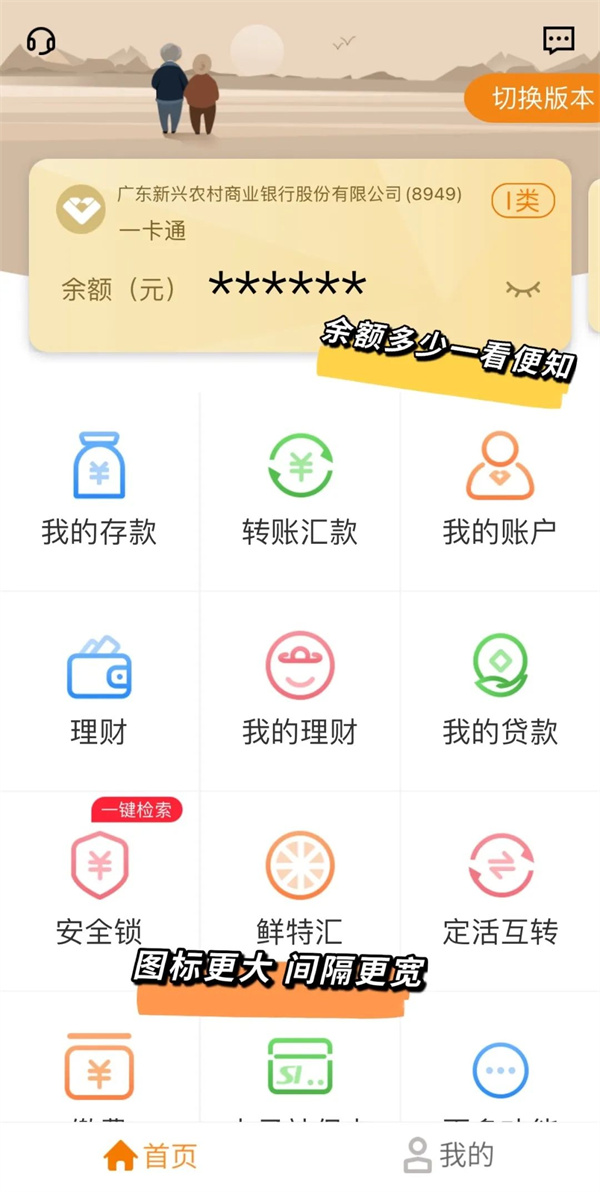Switch to the 我的 tab

click(448, 1156)
